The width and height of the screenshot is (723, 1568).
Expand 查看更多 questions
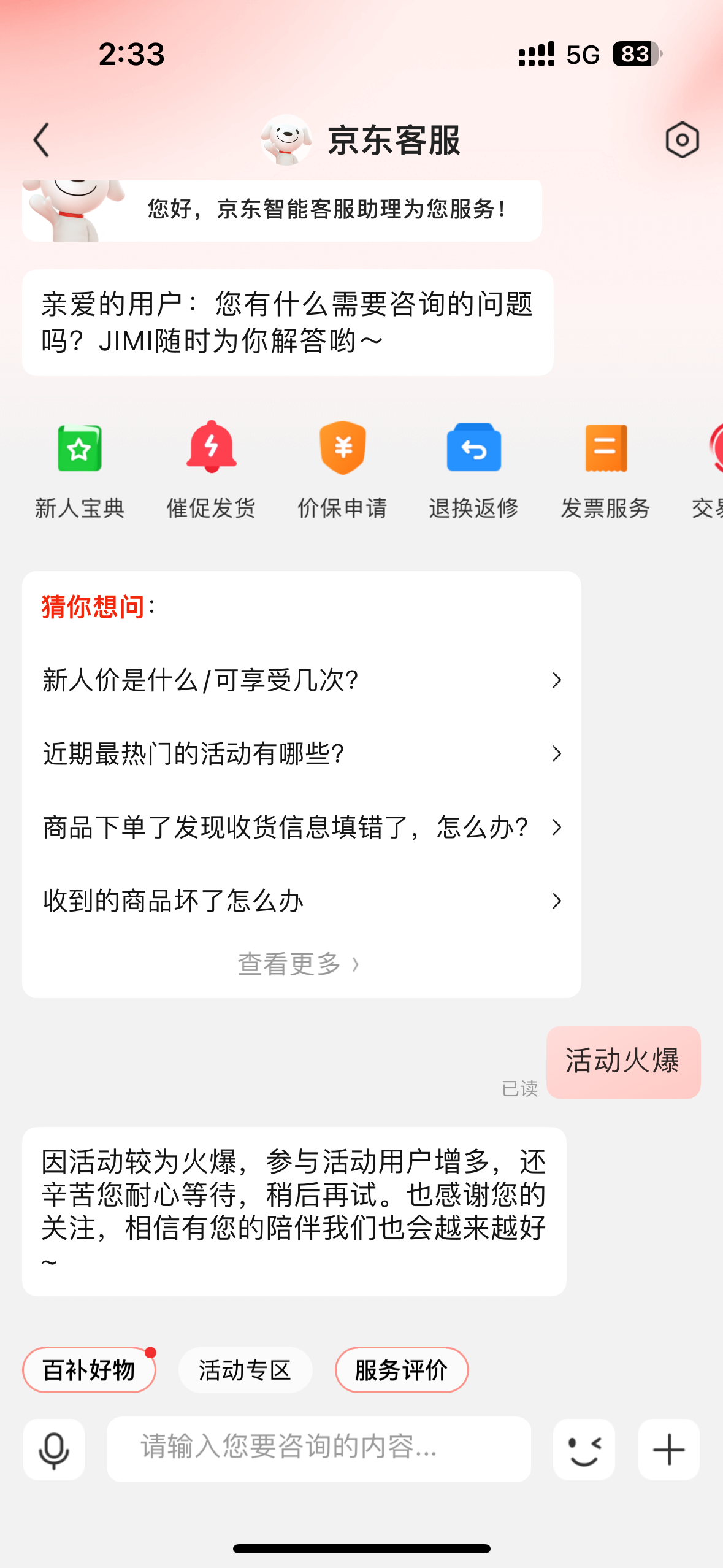(298, 964)
